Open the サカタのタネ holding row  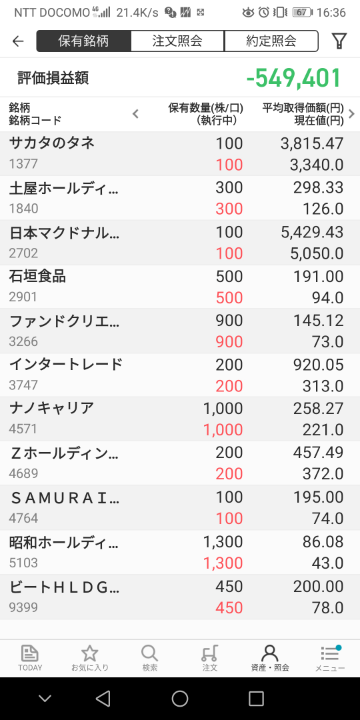click(180, 154)
